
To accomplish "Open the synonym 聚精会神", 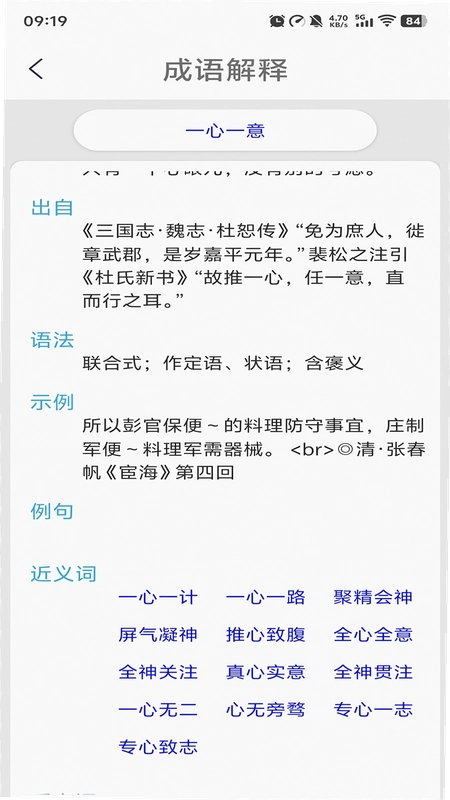I will click(373, 597).
